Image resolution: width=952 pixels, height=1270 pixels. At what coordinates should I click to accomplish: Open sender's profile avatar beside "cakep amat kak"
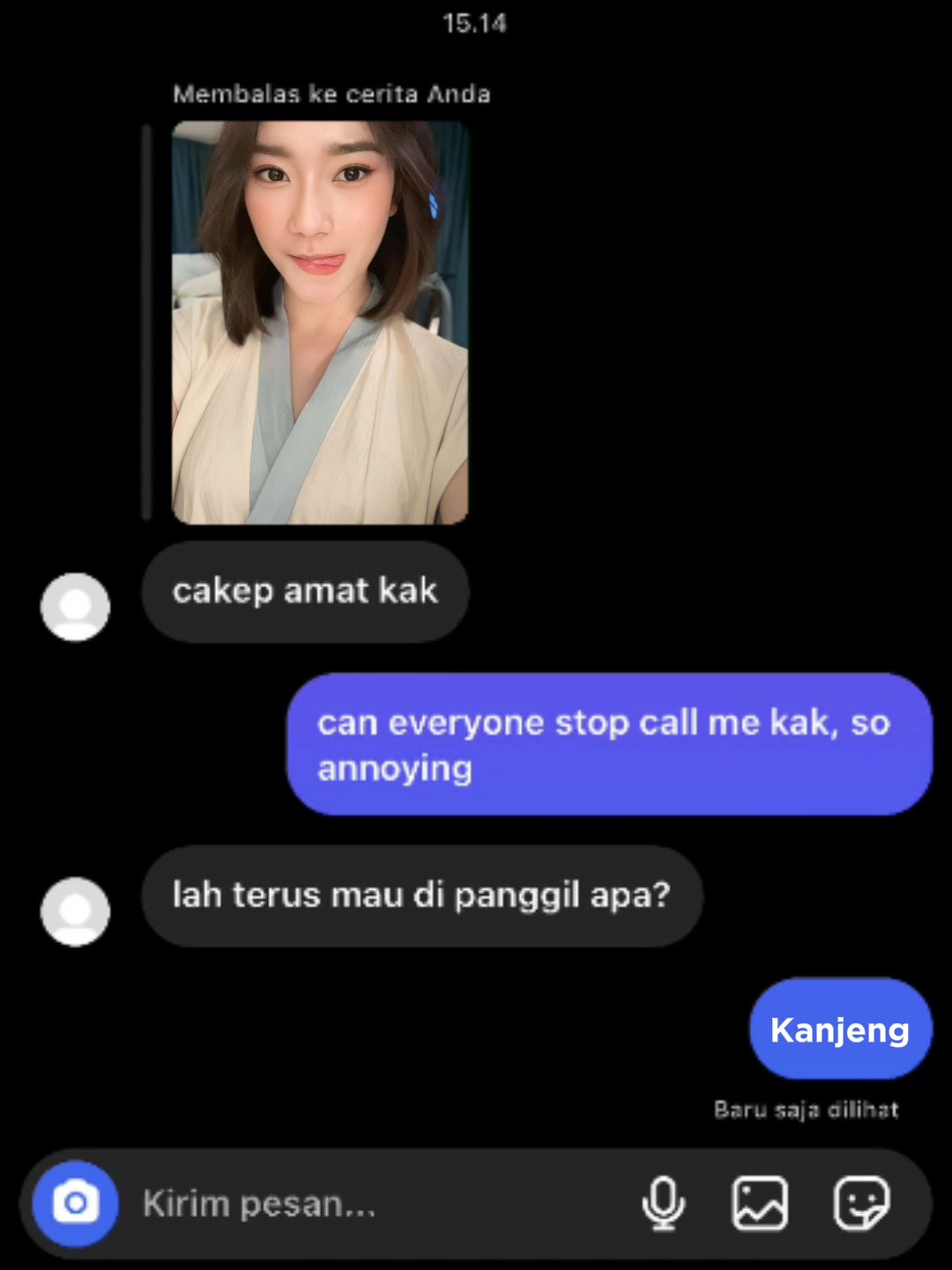coord(75,607)
